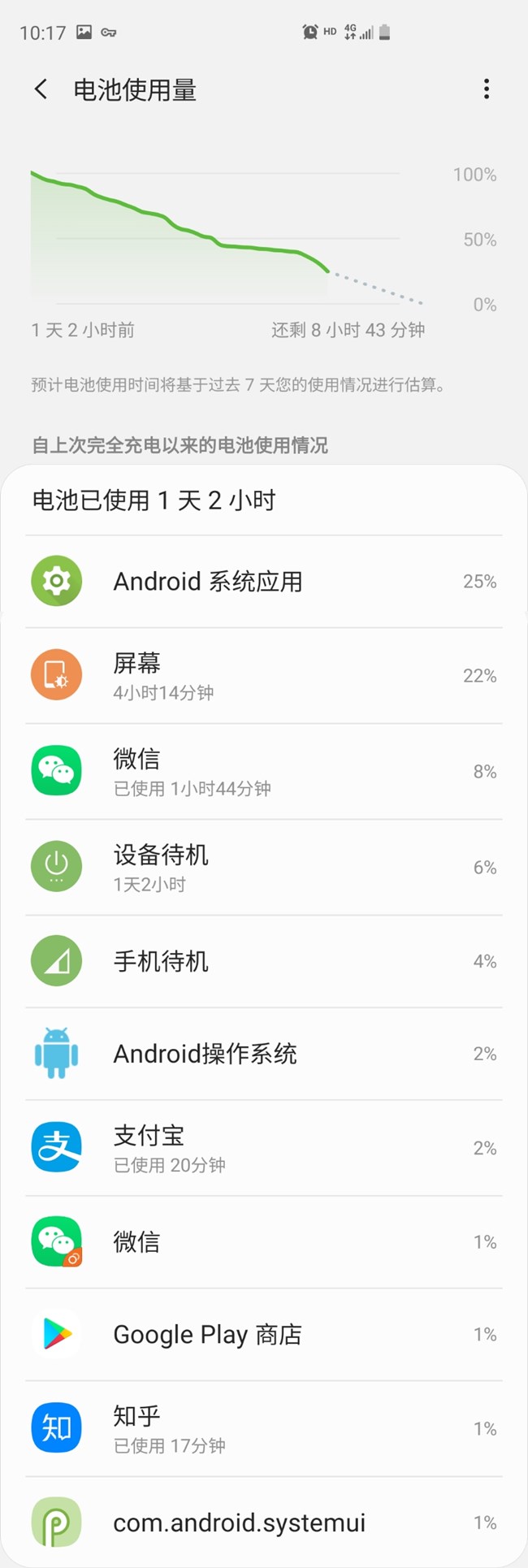Image resolution: width=528 pixels, height=1568 pixels.
Task: Select the 设备待机 entry
Action: pos(264,867)
